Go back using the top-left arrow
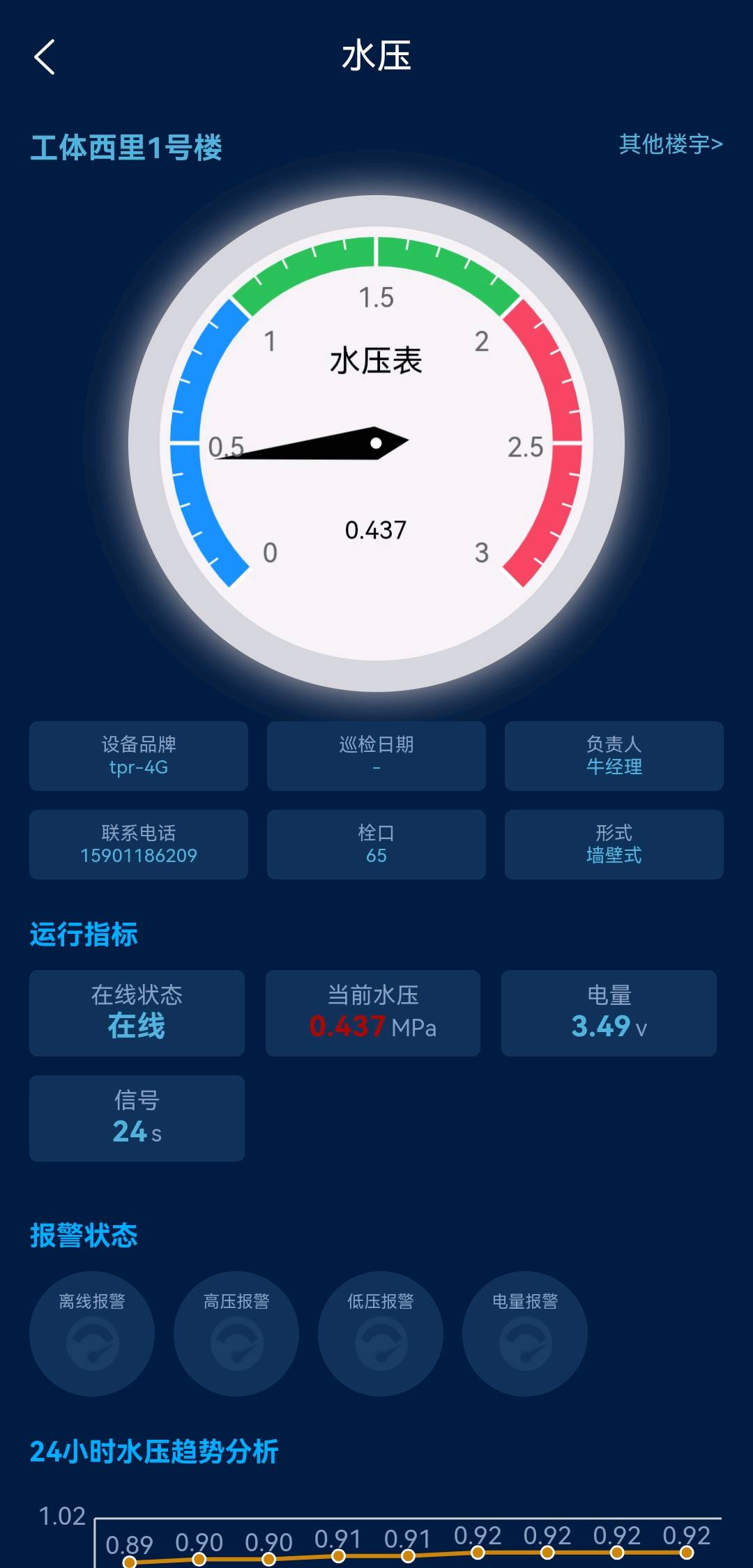753x1568 pixels. pyautogui.click(x=45, y=57)
